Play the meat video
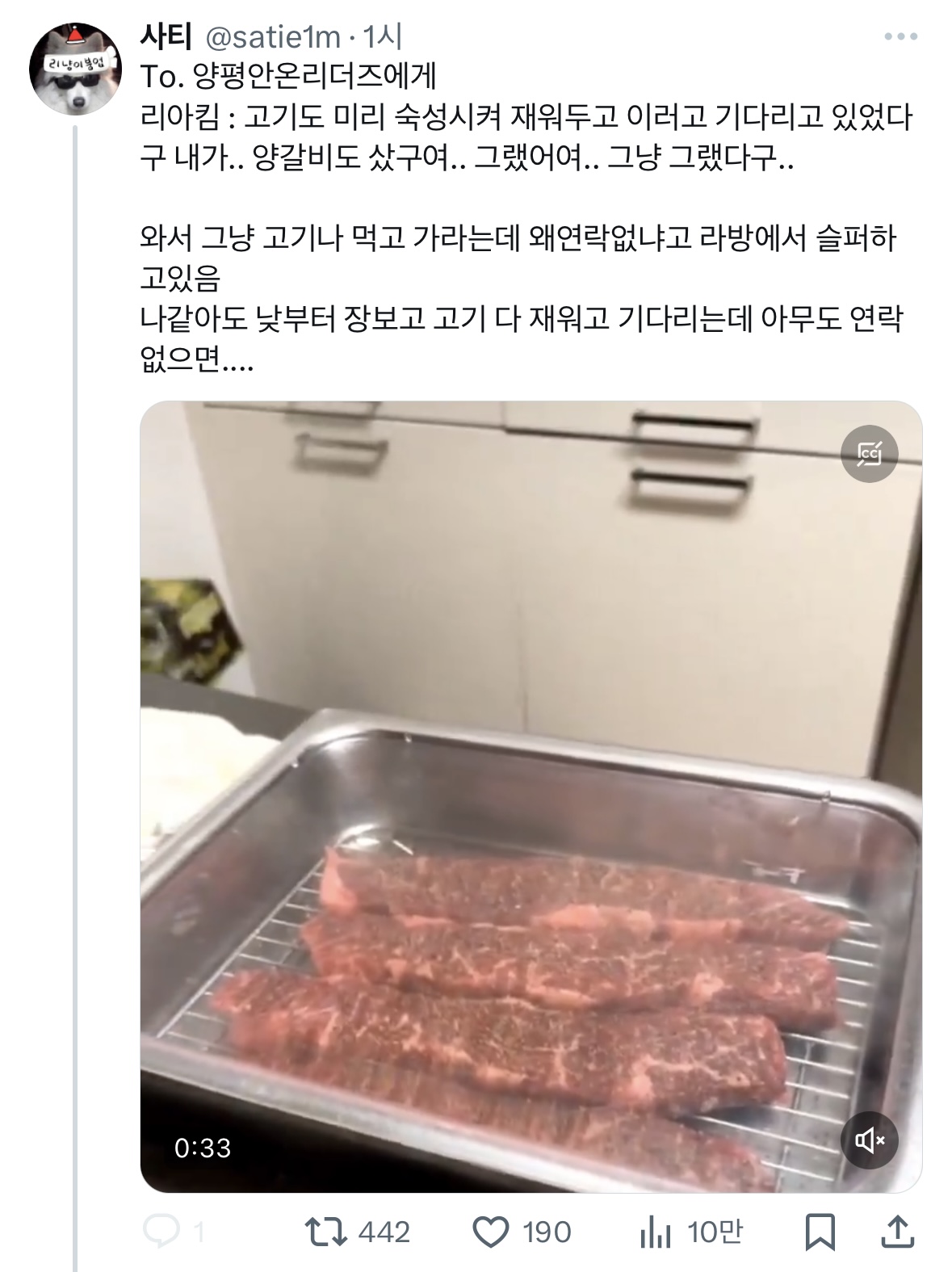952x1272 pixels. point(531,796)
